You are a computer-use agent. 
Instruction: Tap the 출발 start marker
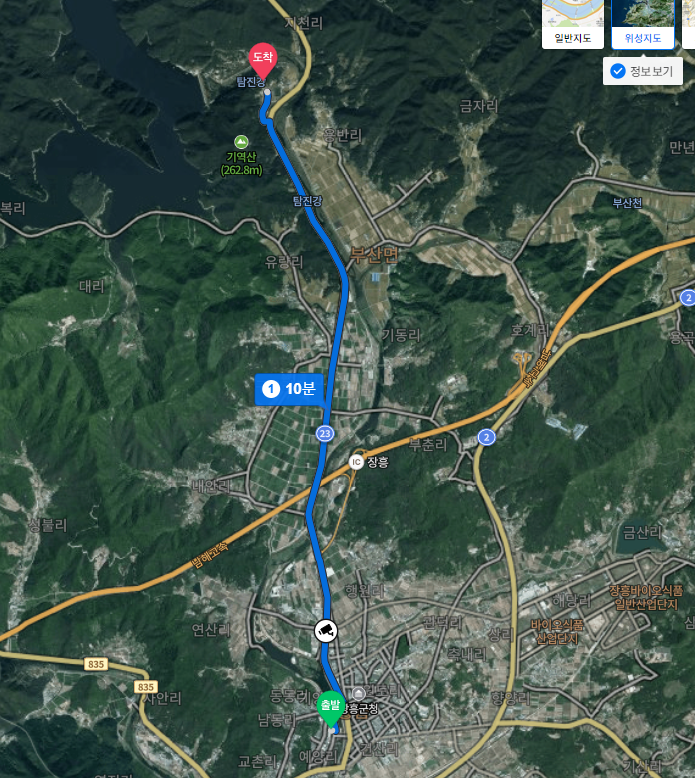pos(330,706)
